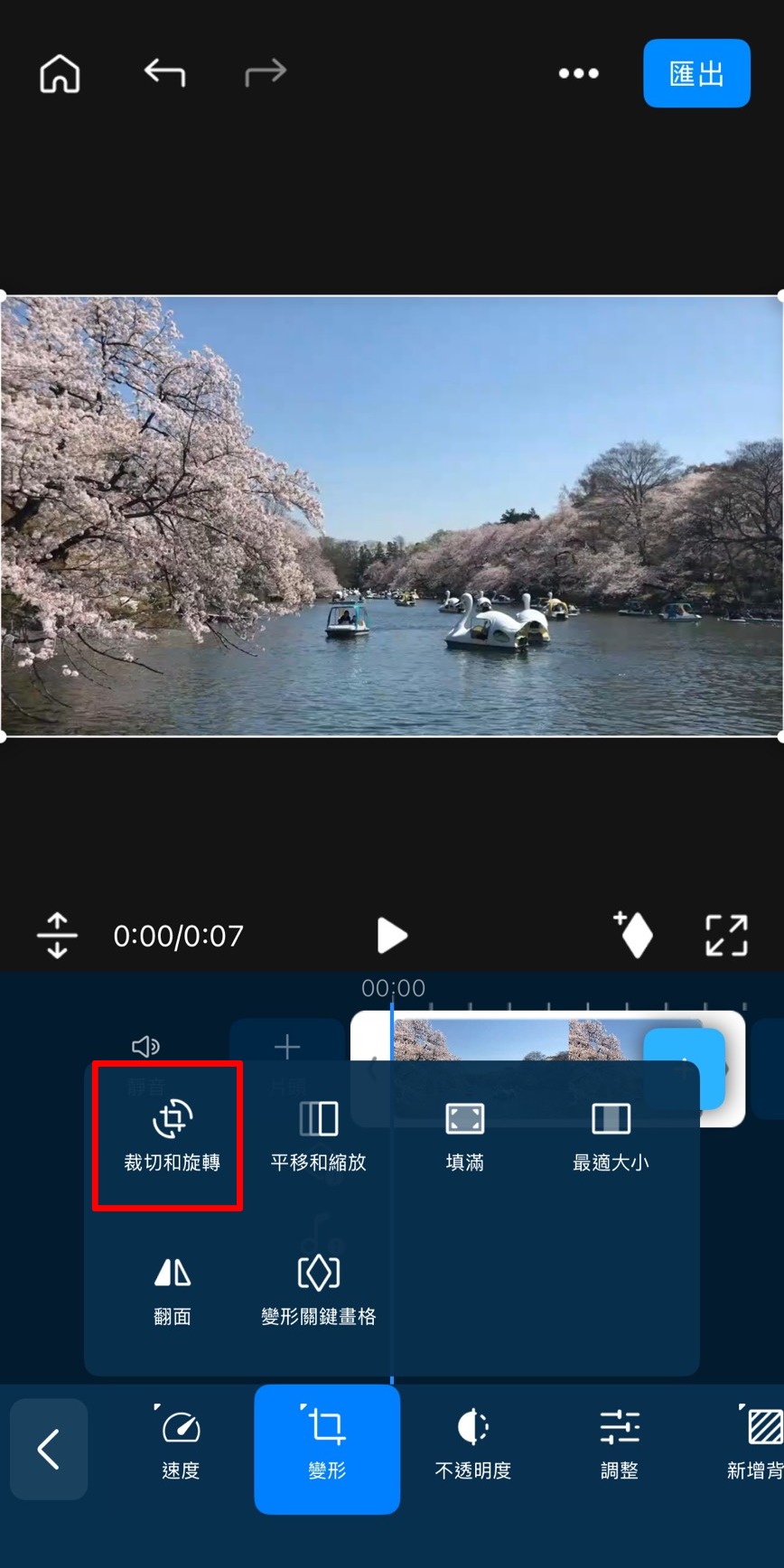Enter fullscreen preview mode

click(726, 935)
